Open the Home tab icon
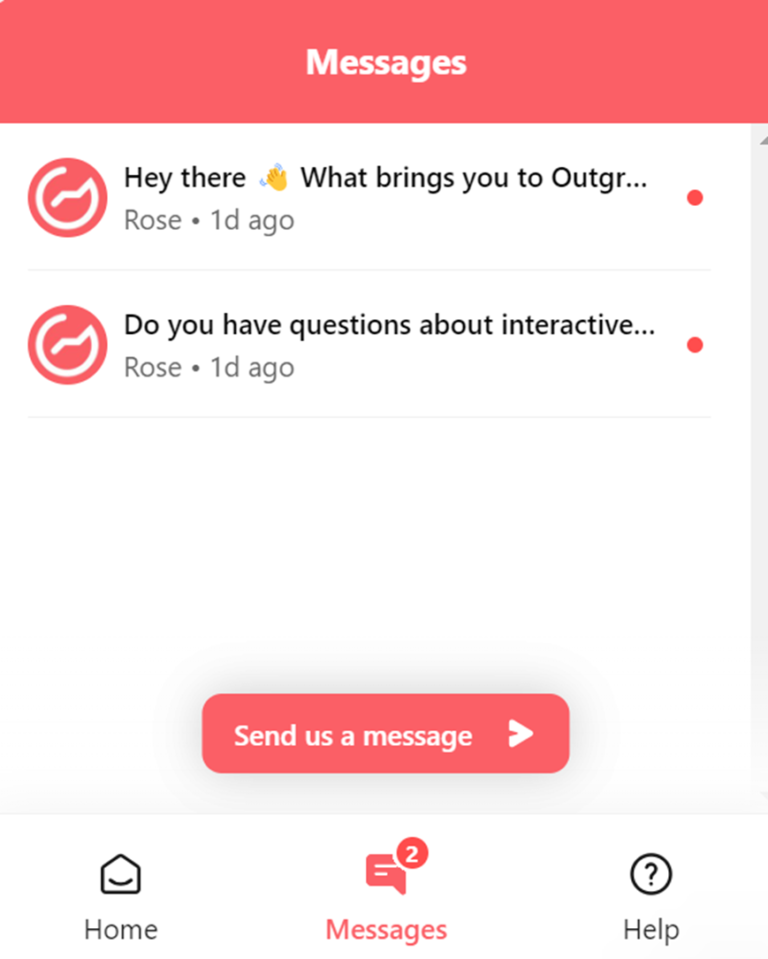The width and height of the screenshot is (768, 959). click(120, 873)
